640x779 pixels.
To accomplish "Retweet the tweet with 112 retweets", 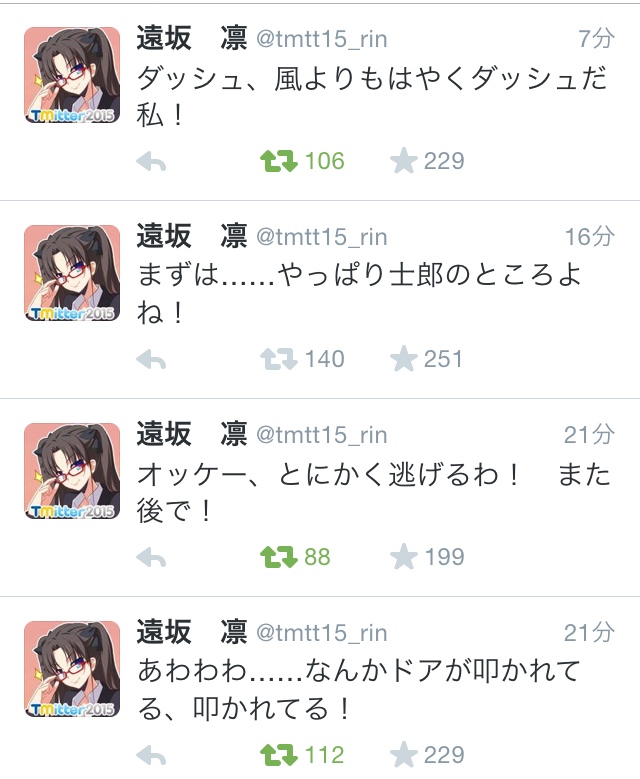I will coord(279,755).
